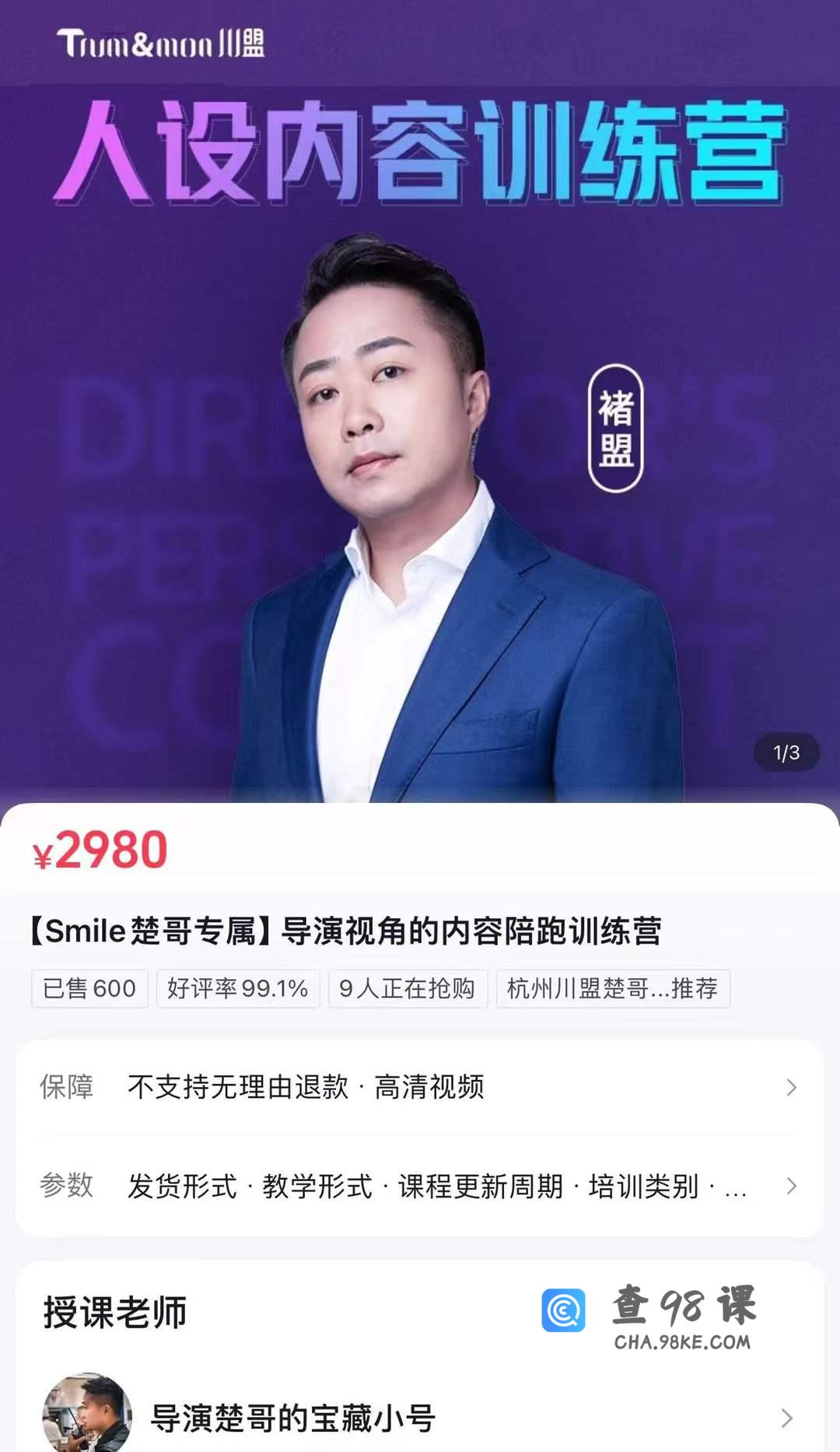Tap the 好评率99.1% rating tag
This screenshot has width=840, height=1452.
238,988
